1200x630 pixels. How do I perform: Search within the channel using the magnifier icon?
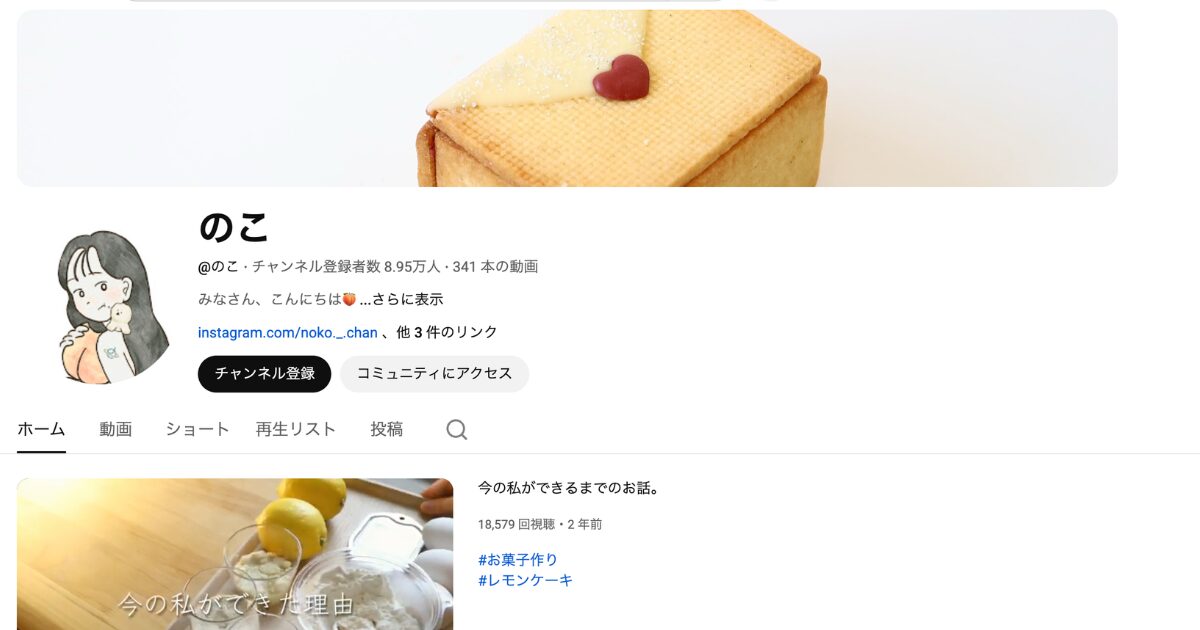[x=456, y=430]
